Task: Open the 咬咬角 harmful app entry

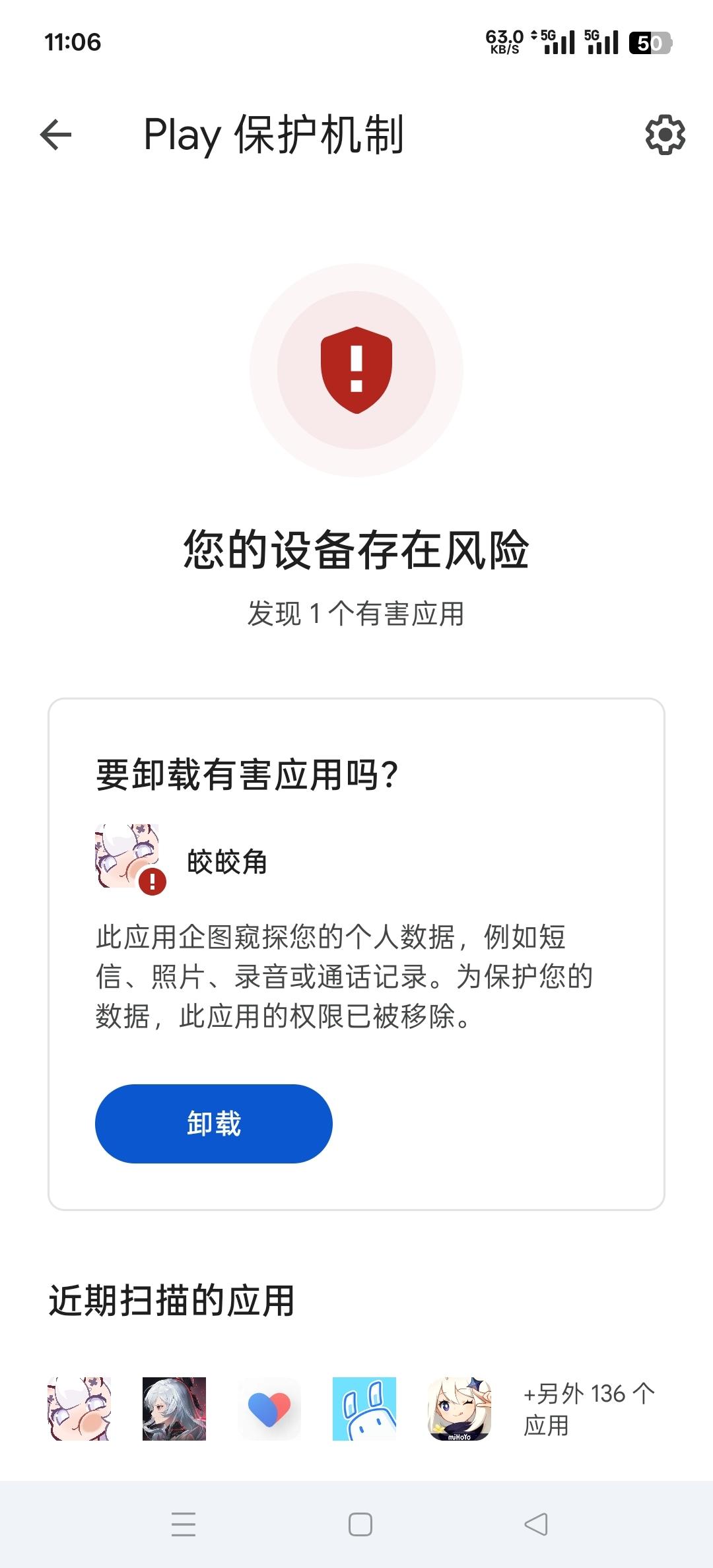Action: 226,861
